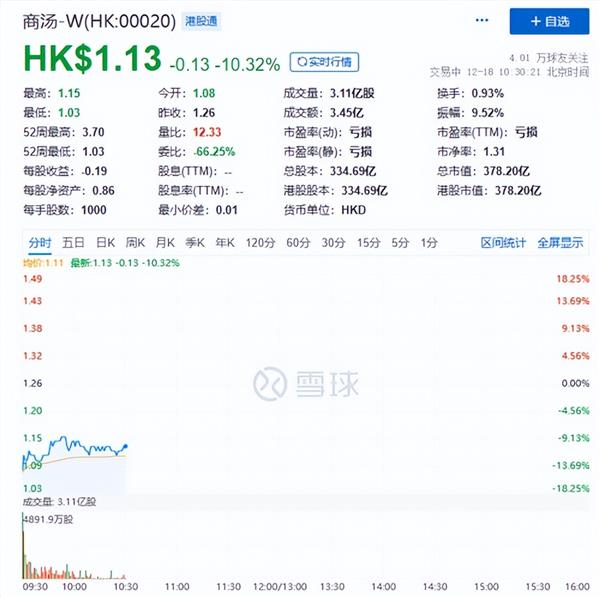Select the 五日 chart tab
The image size is (600, 598).
73,242
